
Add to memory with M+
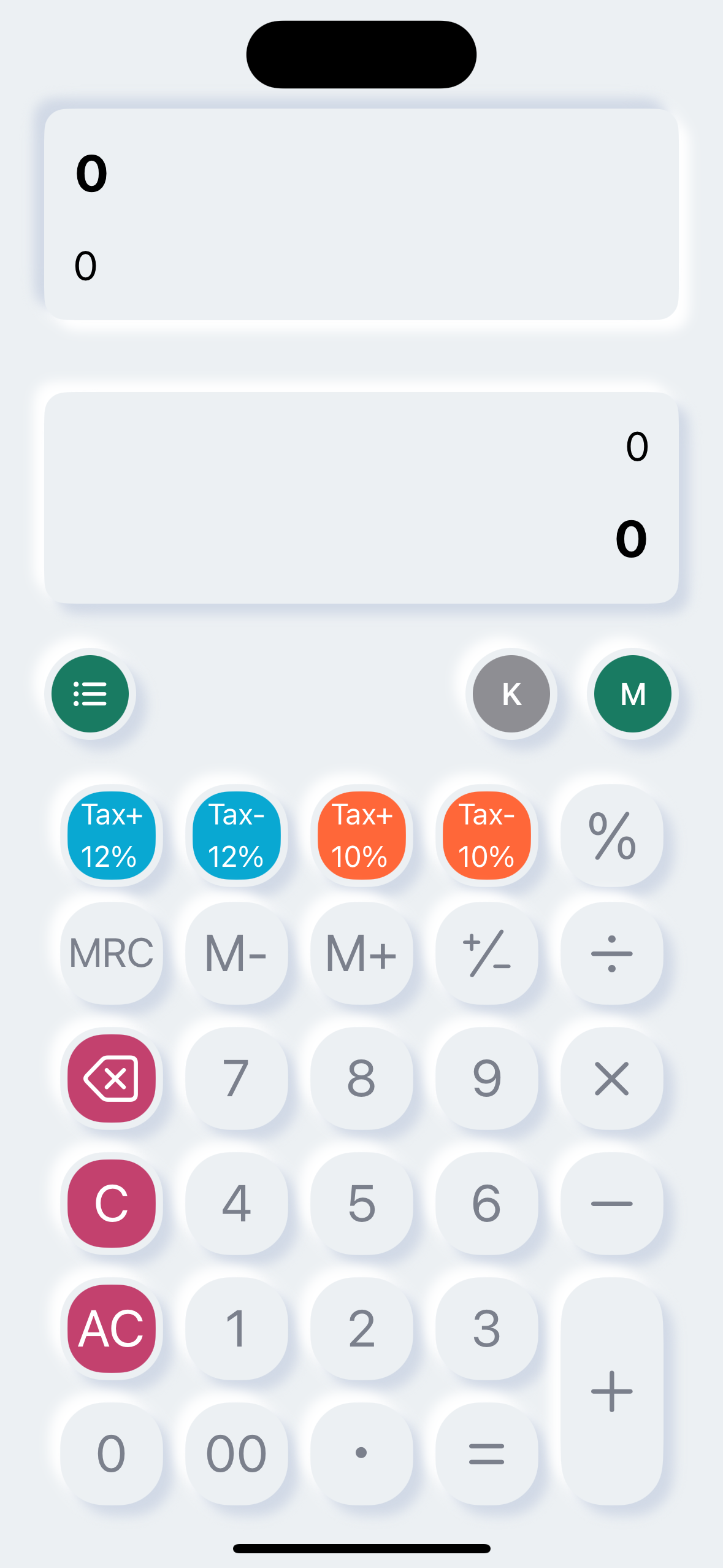point(362,953)
